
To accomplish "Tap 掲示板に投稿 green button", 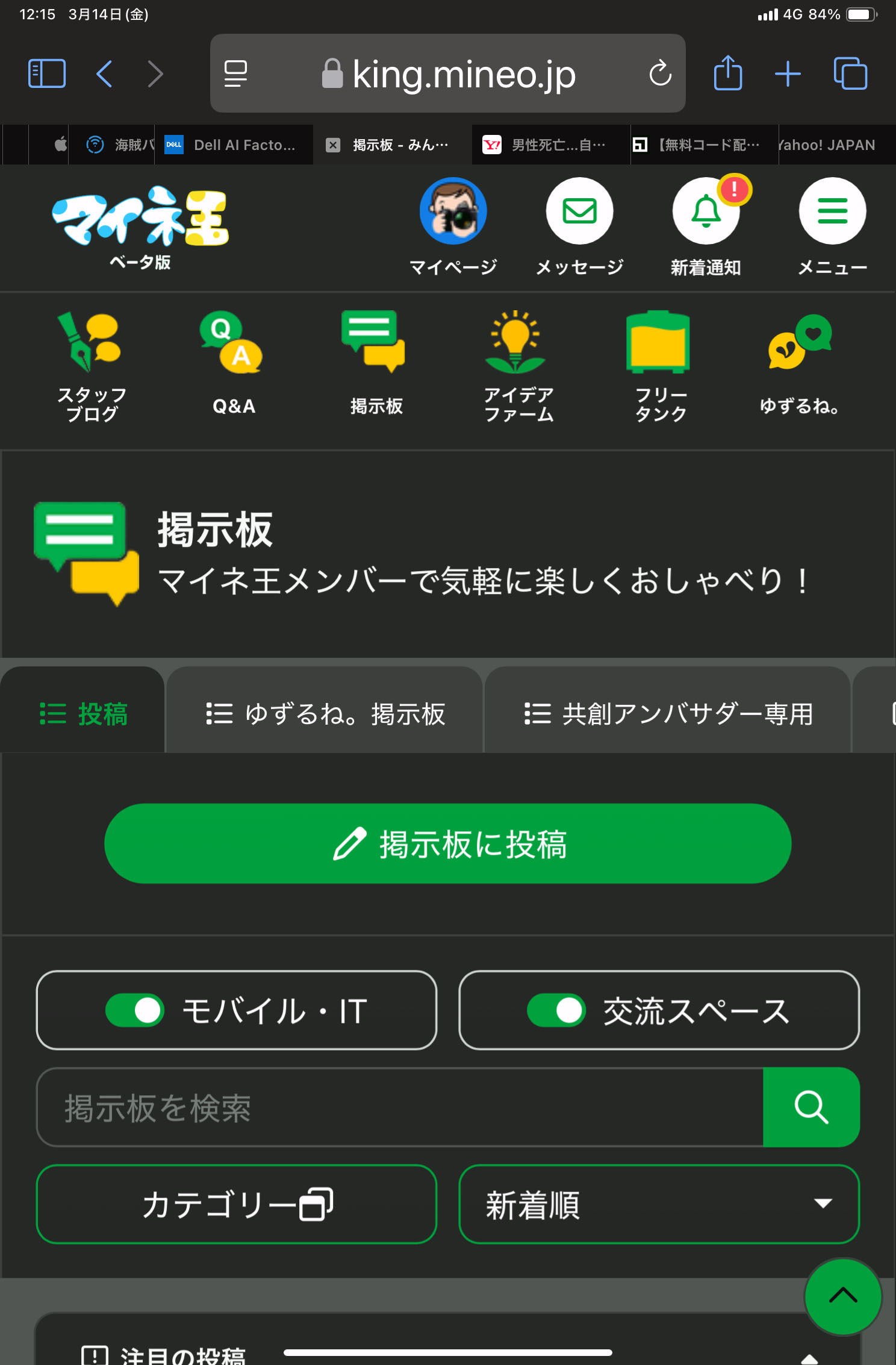I will [447, 843].
